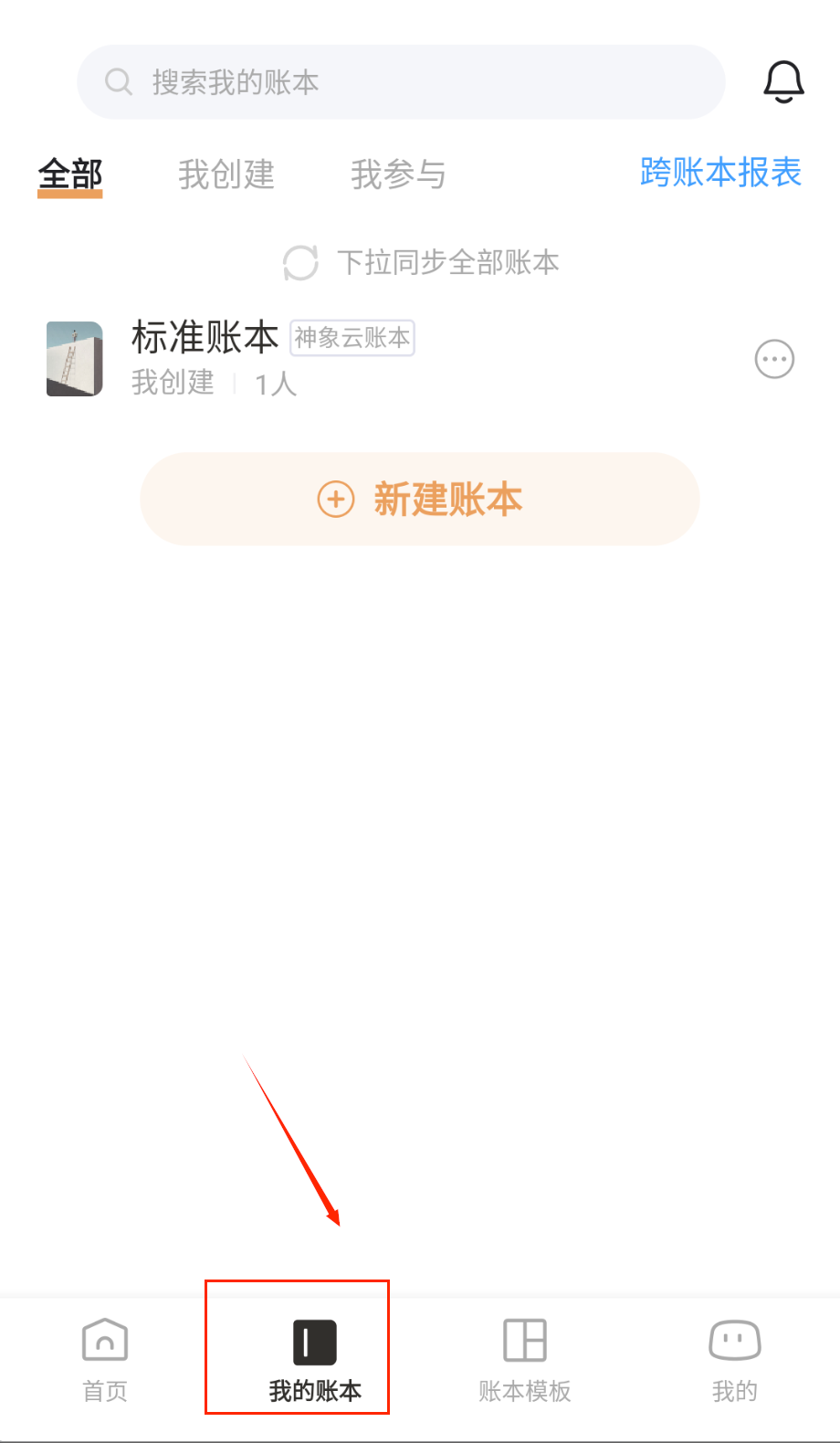Create a ledger with 新建账本
This screenshot has height=1443, width=840.
pyautogui.click(x=420, y=500)
